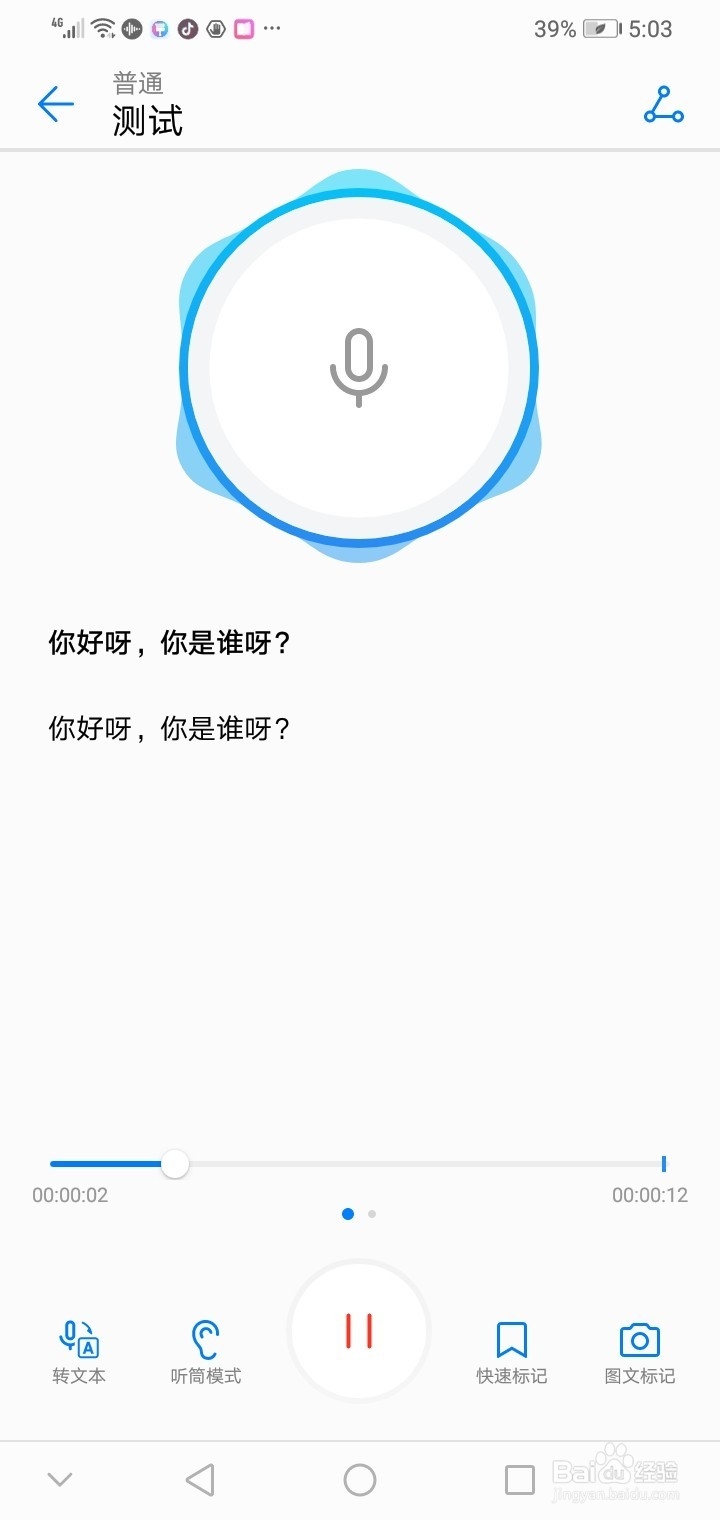Switch to the second page dot
The image size is (720, 1520).
pos(371,1213)
